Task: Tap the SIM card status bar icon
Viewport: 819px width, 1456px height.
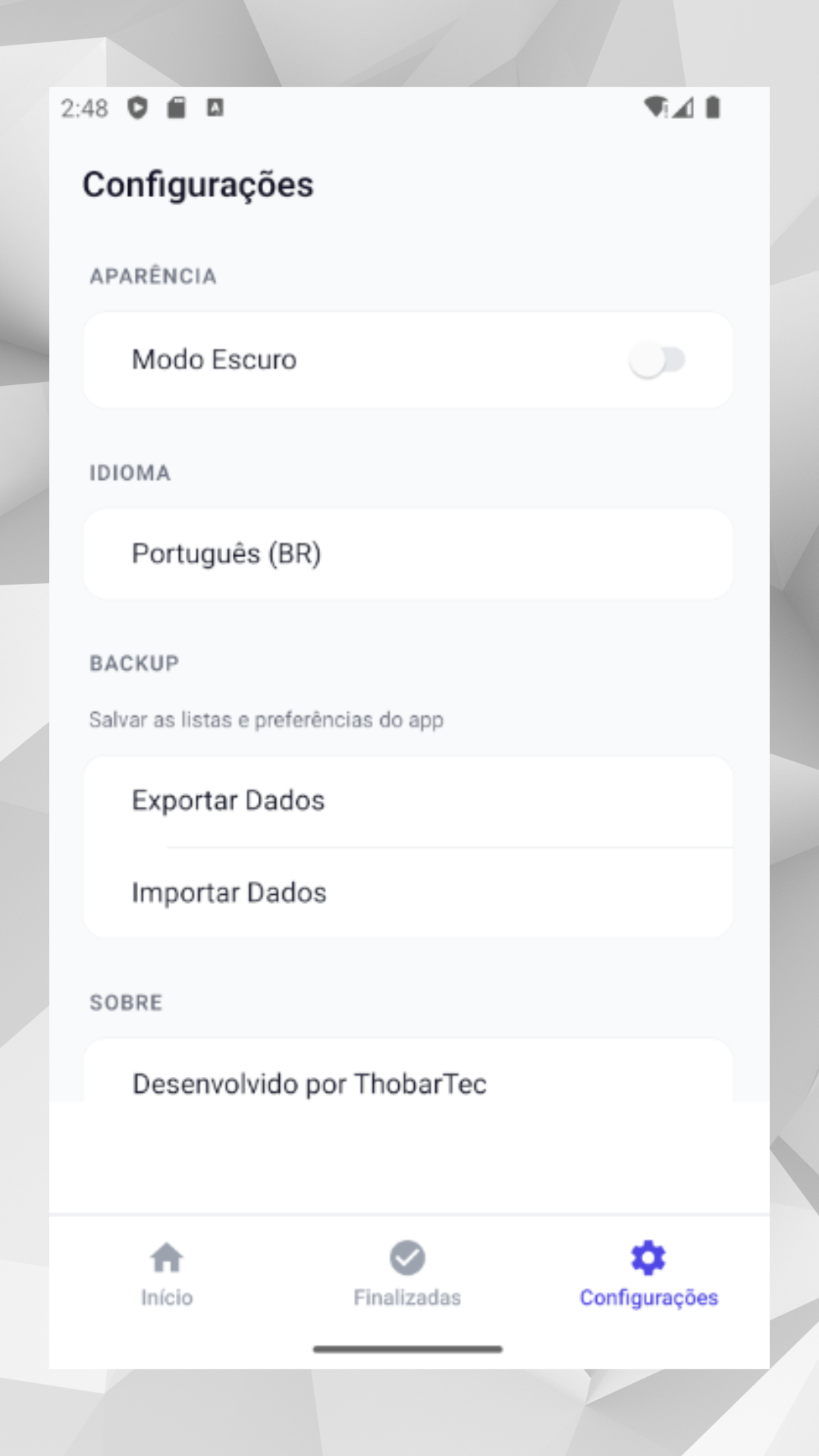Action: tap(177, 108)
